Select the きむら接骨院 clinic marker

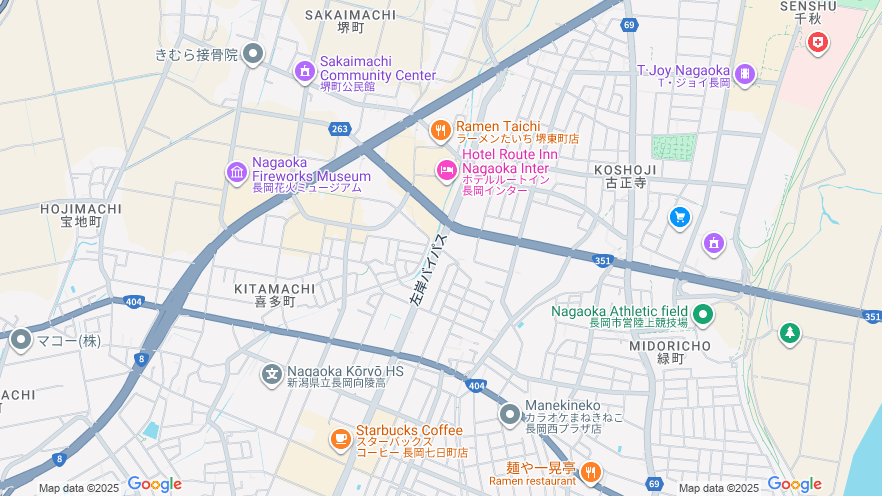tap(253, 53)
